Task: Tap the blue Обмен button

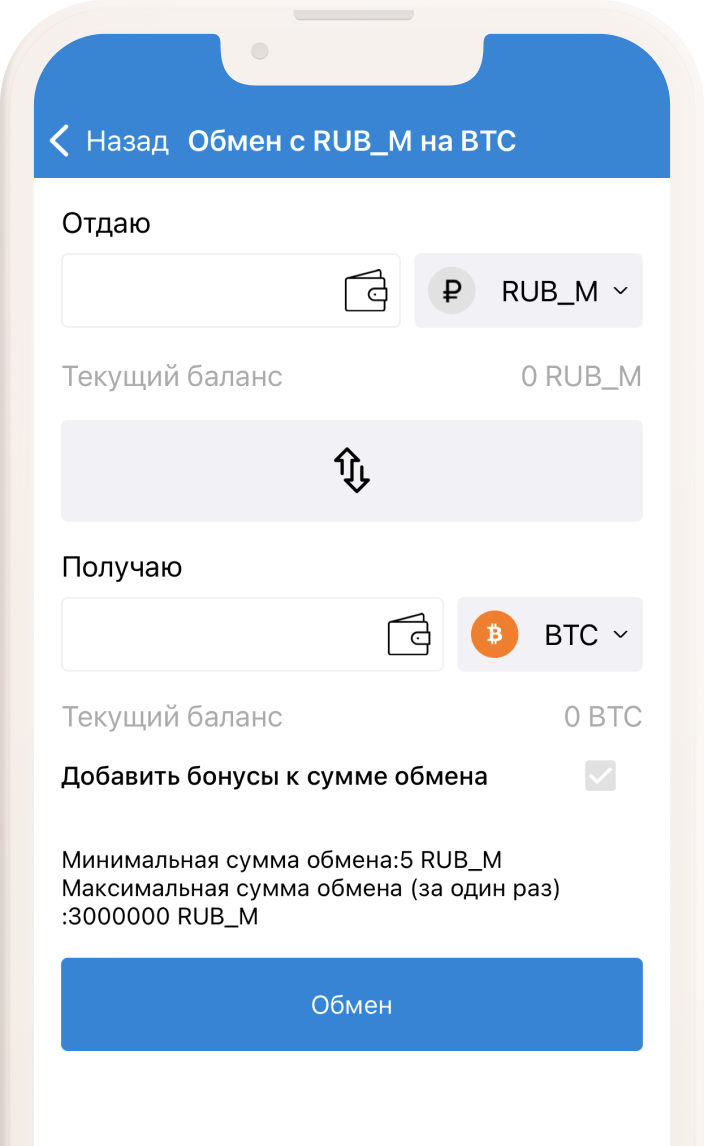Action: [x=352, y=1004]
